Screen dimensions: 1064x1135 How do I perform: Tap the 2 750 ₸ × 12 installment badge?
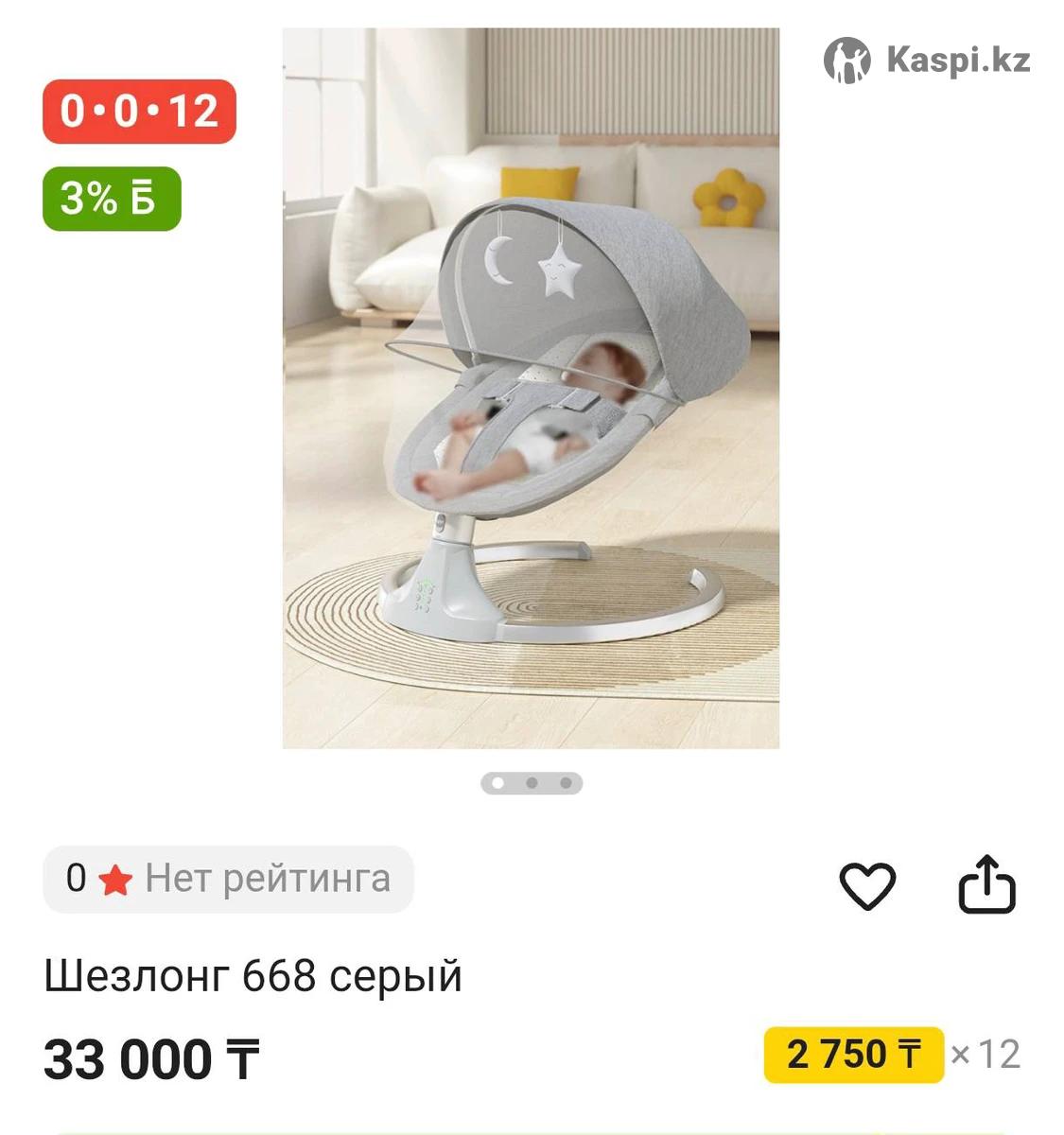(x=854, y=1055)
